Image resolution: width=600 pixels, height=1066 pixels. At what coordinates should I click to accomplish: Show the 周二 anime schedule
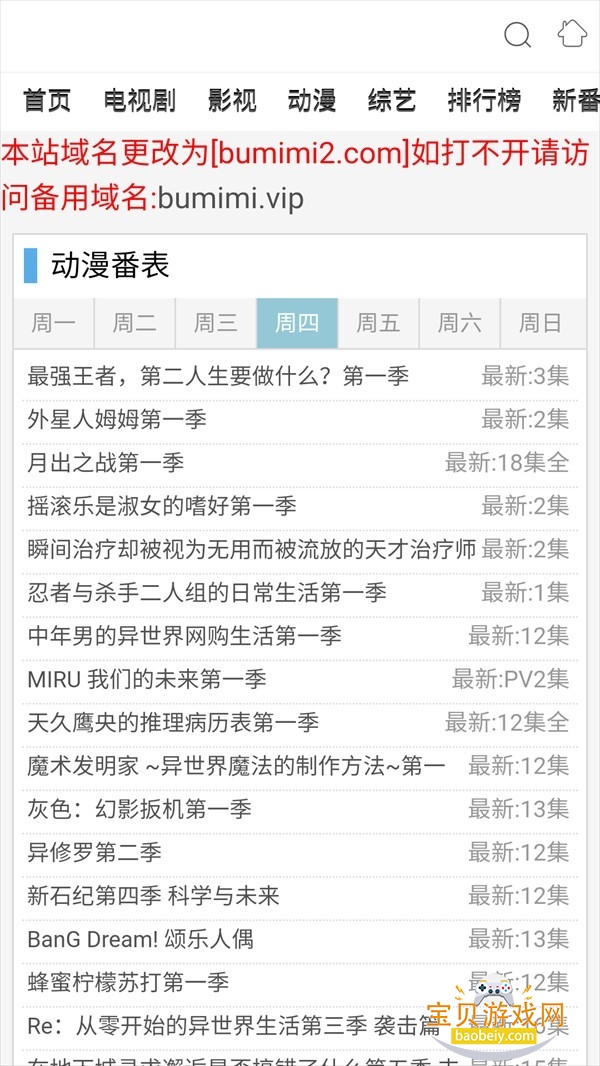(134, 323)
